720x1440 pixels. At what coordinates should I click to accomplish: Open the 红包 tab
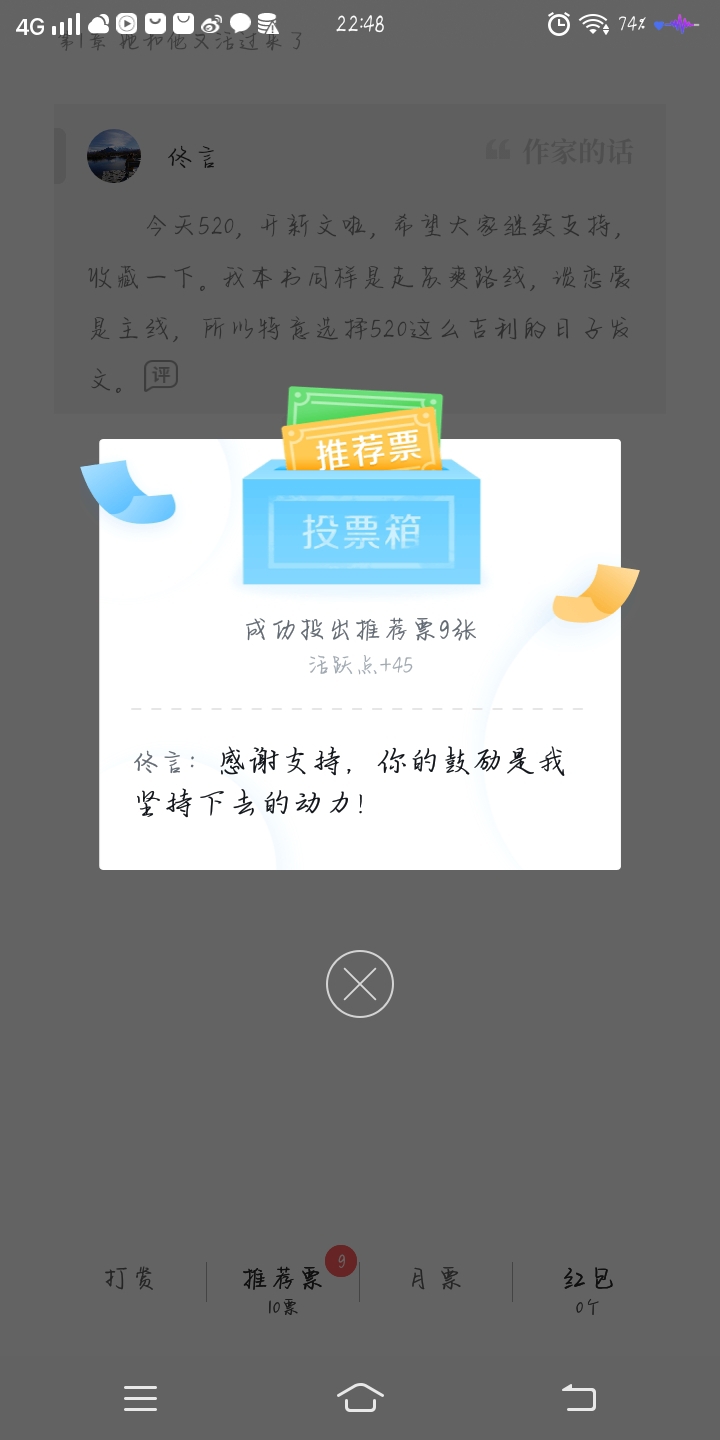pos(588,1283)
